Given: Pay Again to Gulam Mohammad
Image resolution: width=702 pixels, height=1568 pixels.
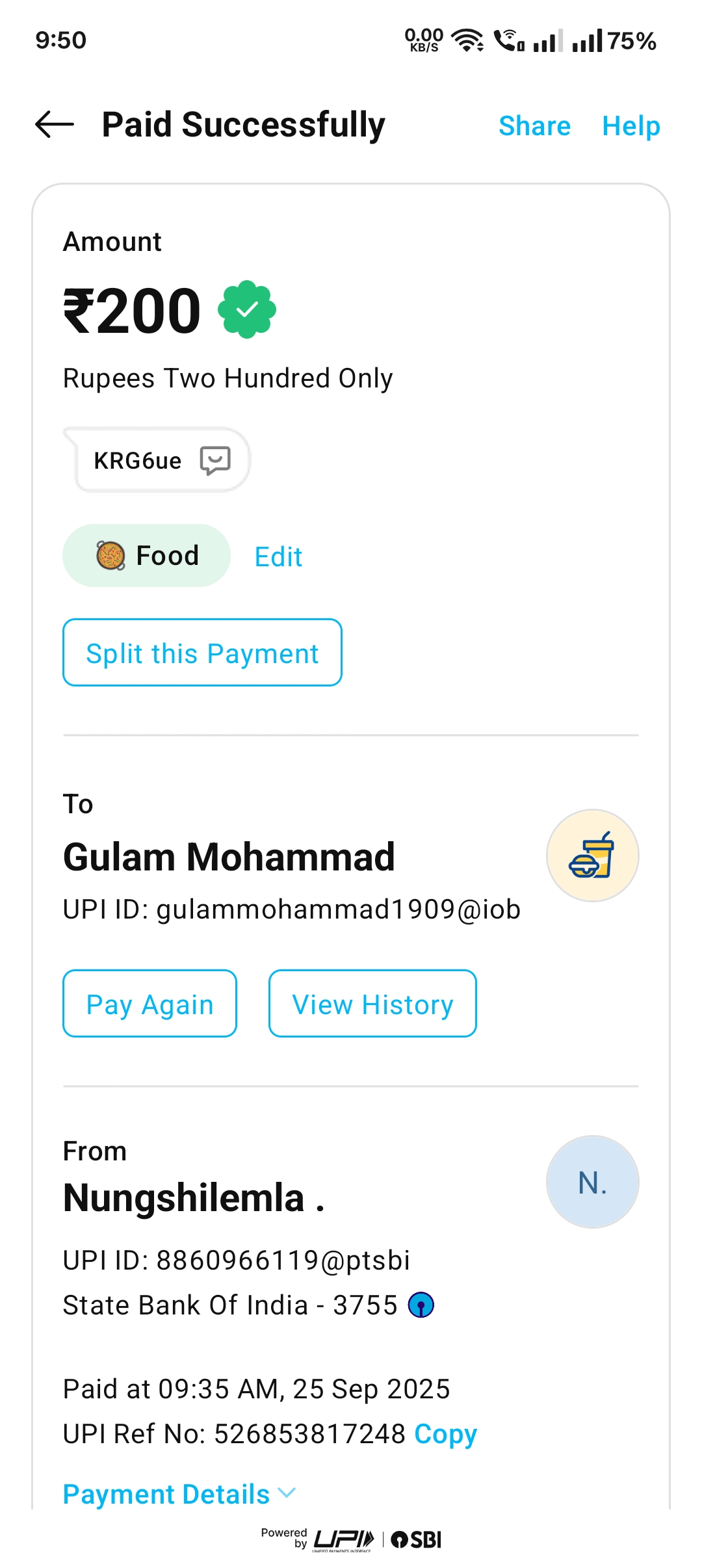Looking at the screenshot, I should (x=149, y=1004).
